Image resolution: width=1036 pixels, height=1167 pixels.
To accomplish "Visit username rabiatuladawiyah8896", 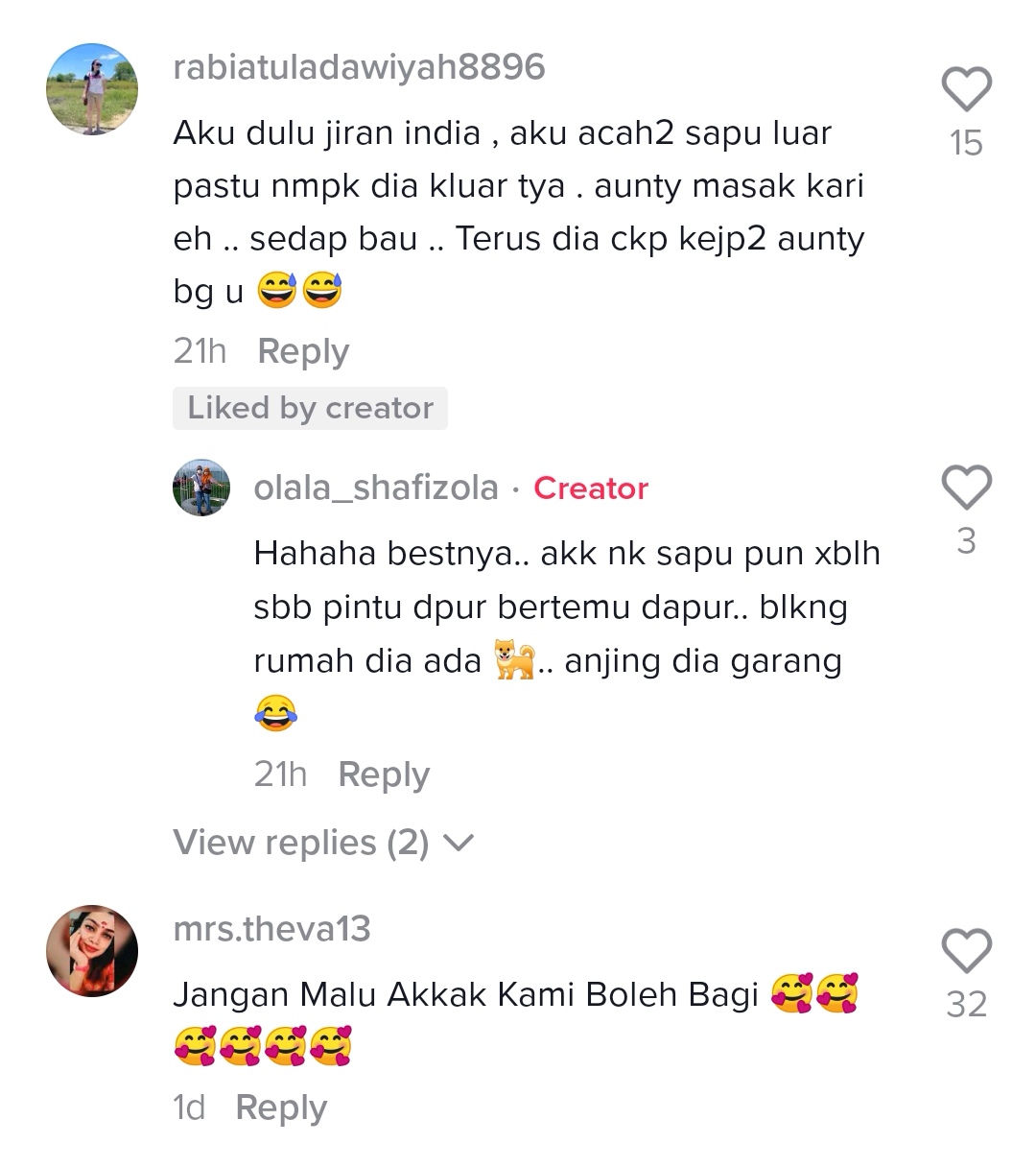I will (359, 67).
